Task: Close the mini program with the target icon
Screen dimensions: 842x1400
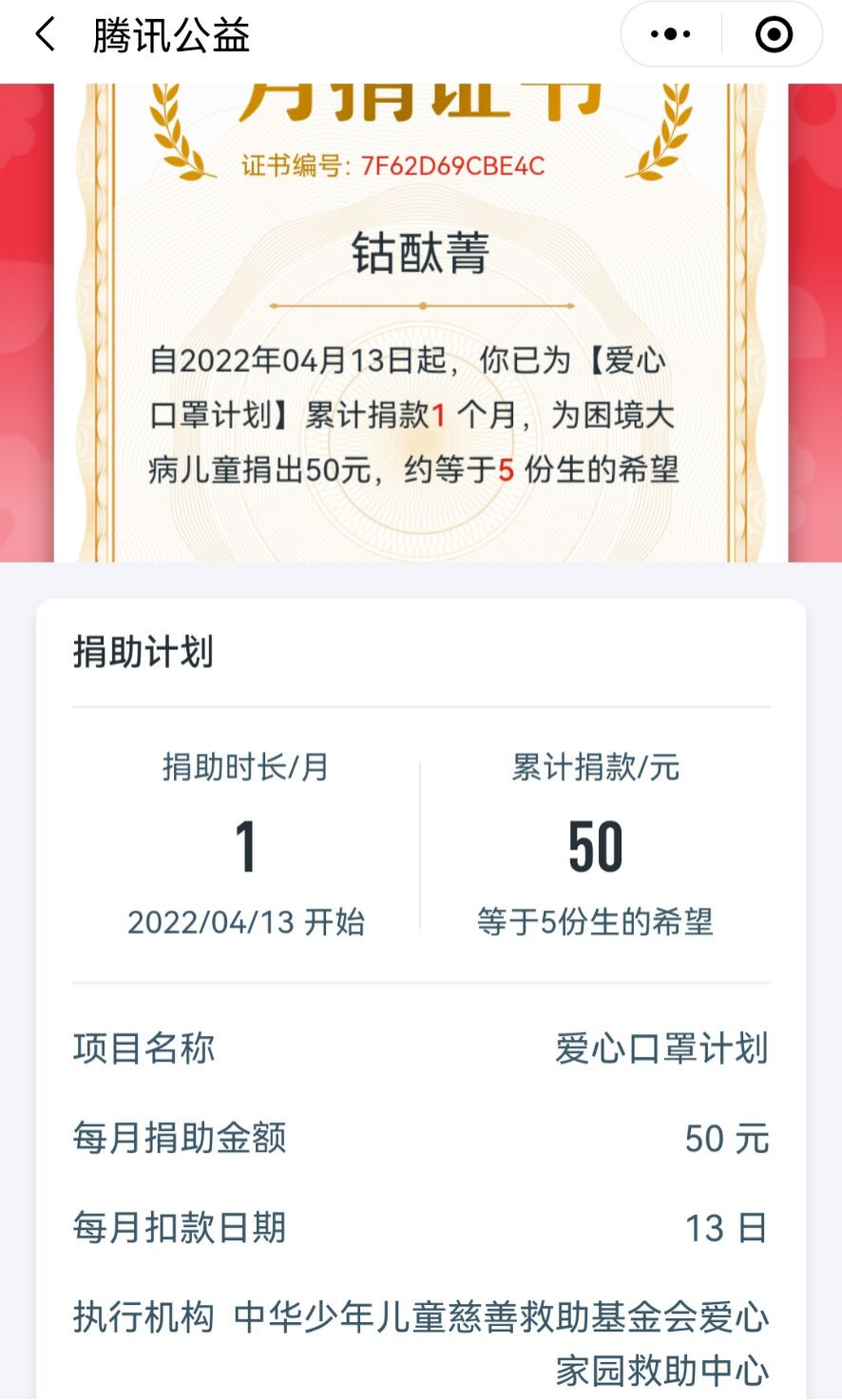Action: point(774,35)
